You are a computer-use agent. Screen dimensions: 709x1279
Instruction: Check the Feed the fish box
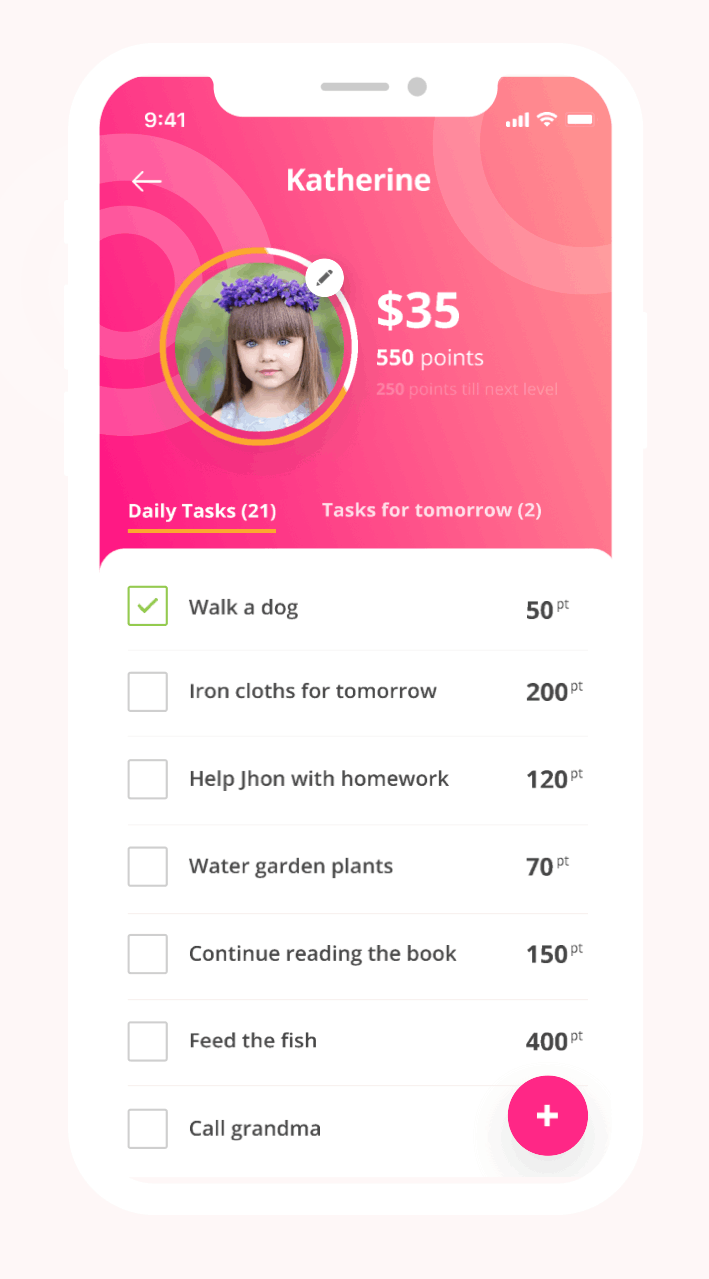point(148,1041)
